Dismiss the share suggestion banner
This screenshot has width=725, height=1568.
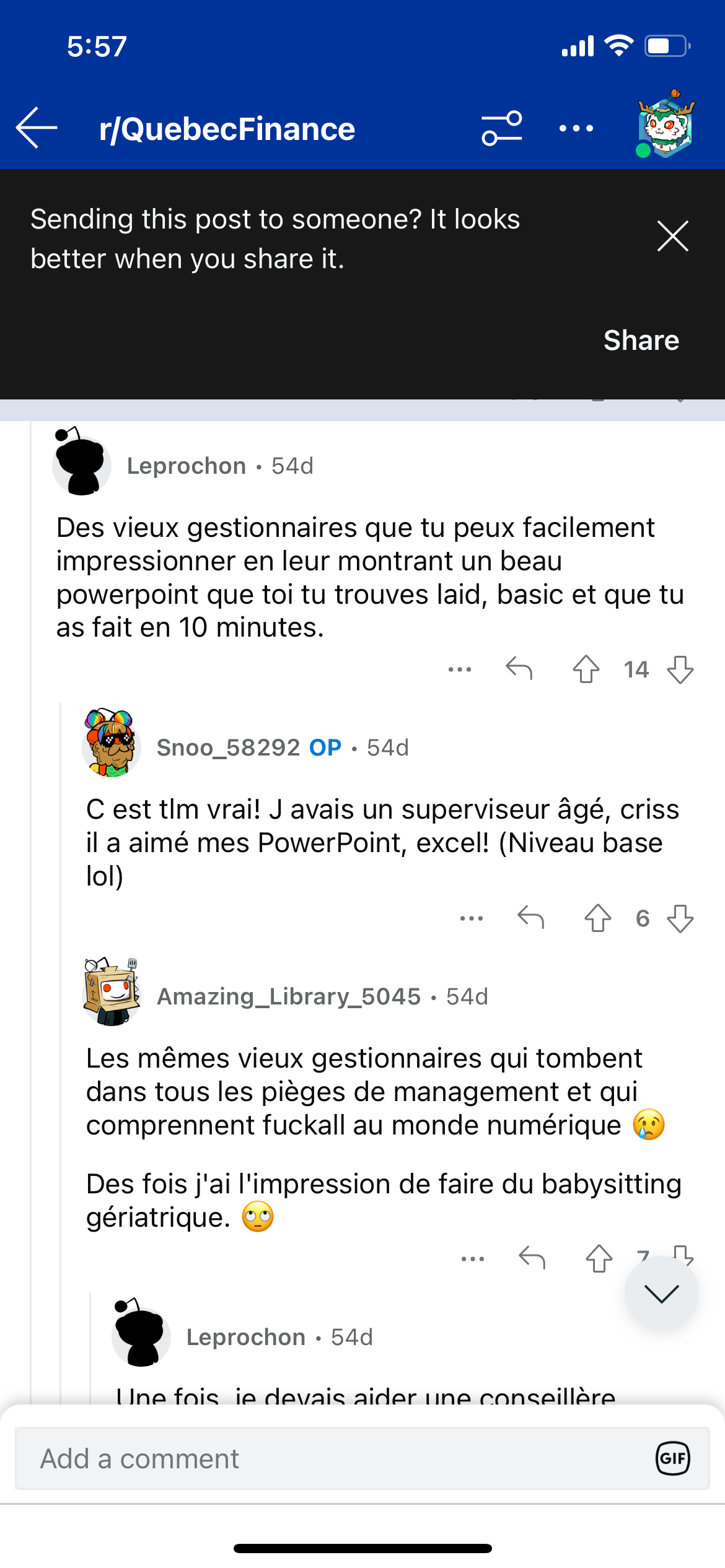pyautogui.click(x=672, y=236)
